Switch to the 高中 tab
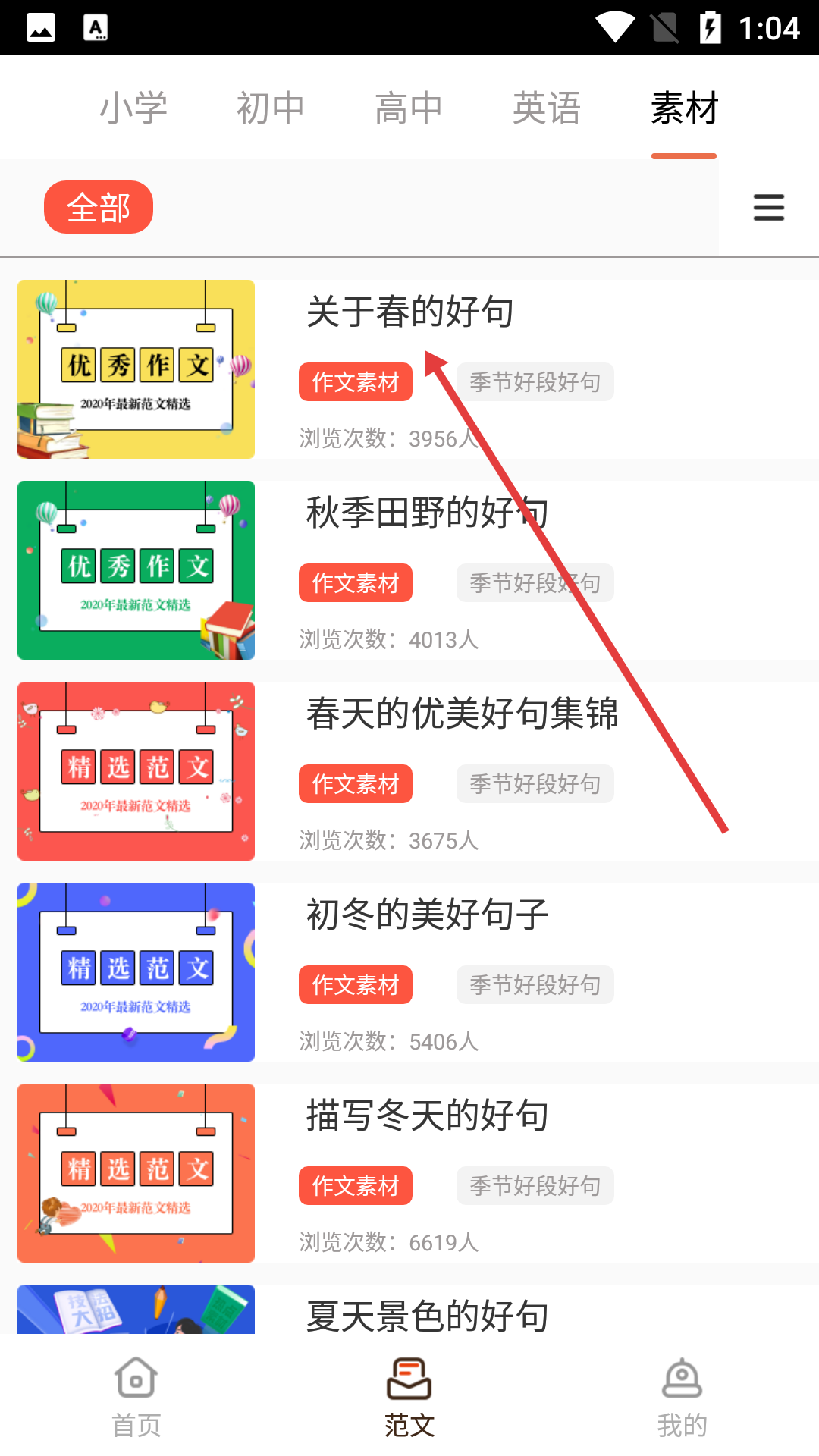Screen dimensions: 819x1456 coord(409,108)
